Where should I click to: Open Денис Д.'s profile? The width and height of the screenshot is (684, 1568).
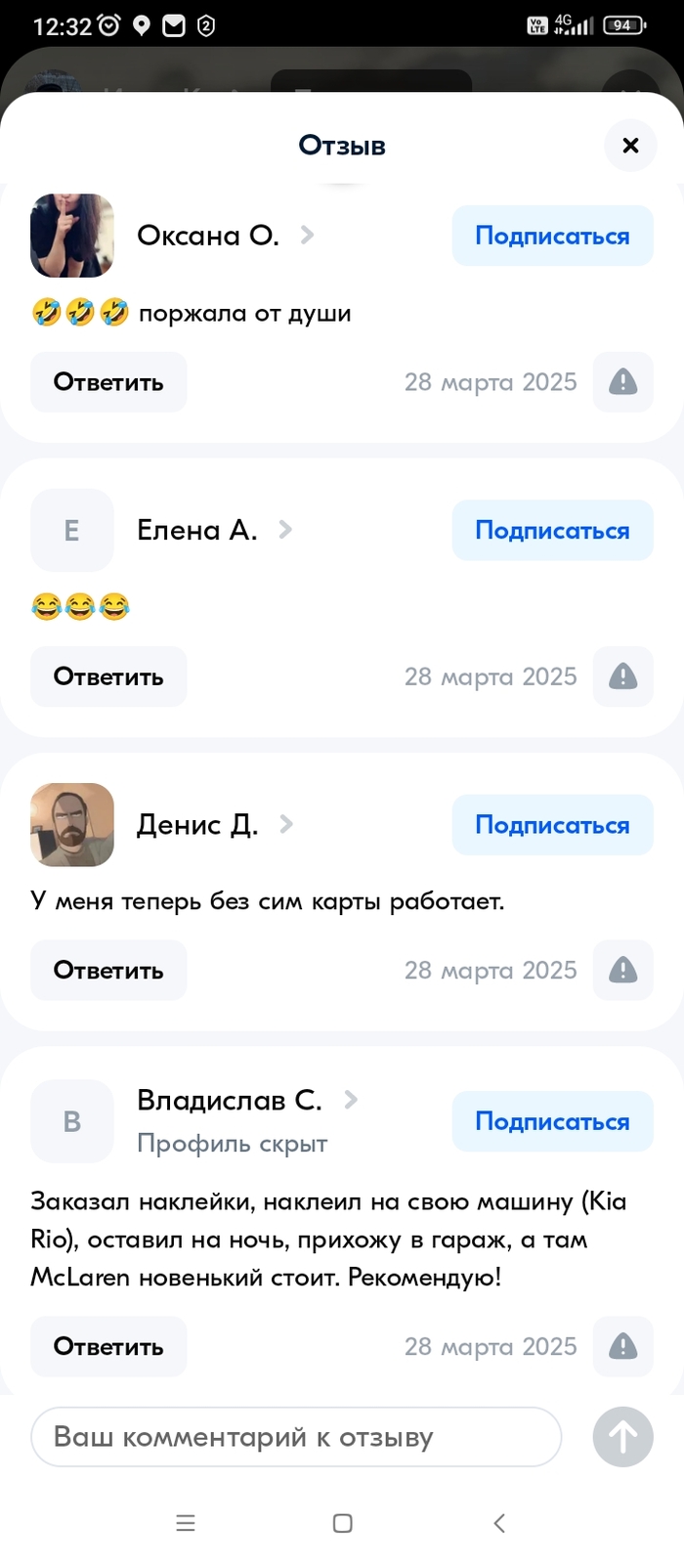[x=197, y=825]
